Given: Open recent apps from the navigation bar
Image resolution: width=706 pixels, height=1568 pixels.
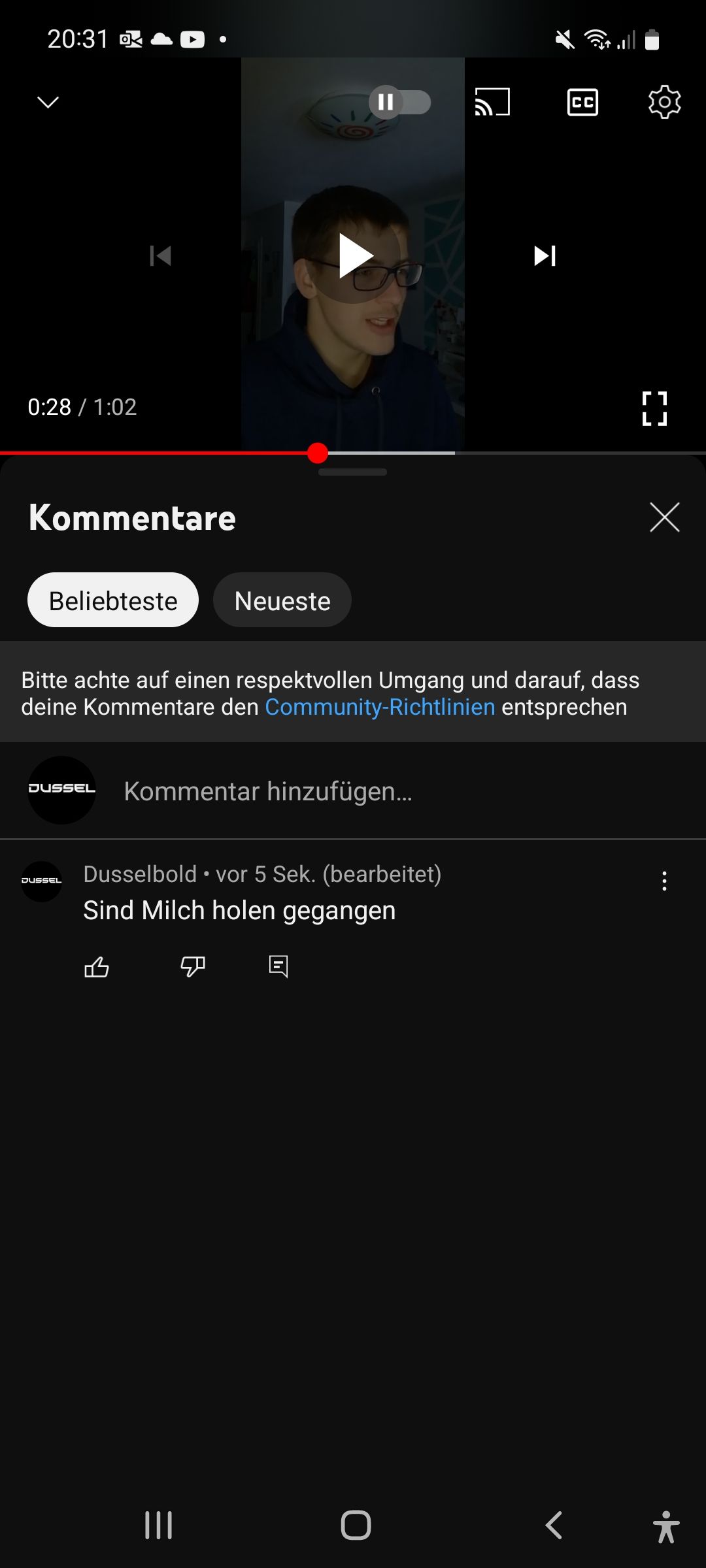Looking at the screenshot, I should (x=158, y=1526).
